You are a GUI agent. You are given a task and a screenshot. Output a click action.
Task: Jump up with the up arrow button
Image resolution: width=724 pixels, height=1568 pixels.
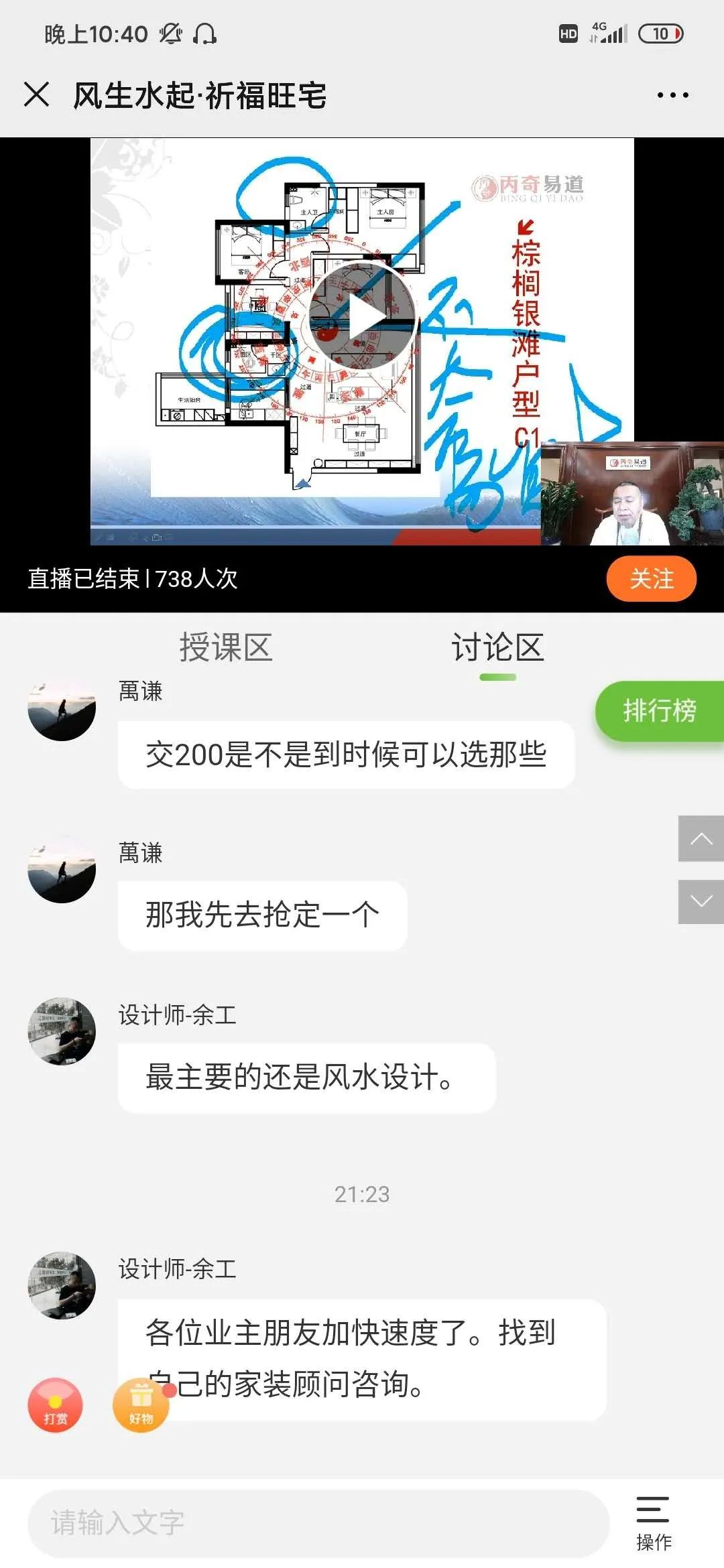click(x=701, y=838)
